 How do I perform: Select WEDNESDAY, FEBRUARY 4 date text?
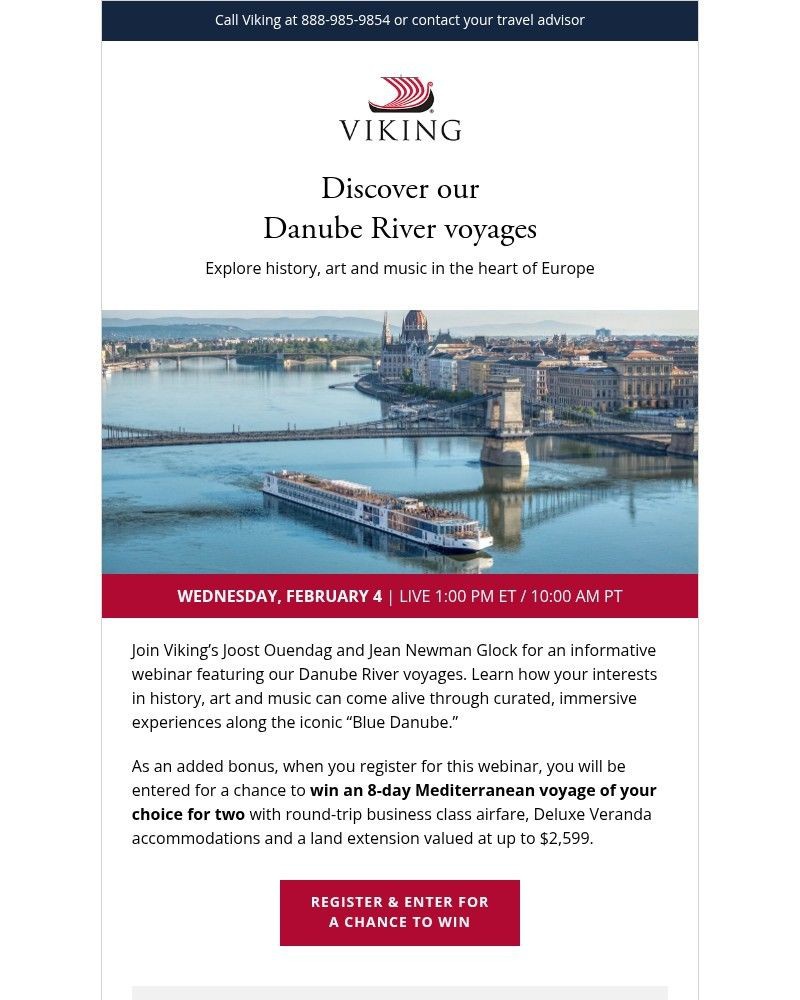(x=279, y=595)
